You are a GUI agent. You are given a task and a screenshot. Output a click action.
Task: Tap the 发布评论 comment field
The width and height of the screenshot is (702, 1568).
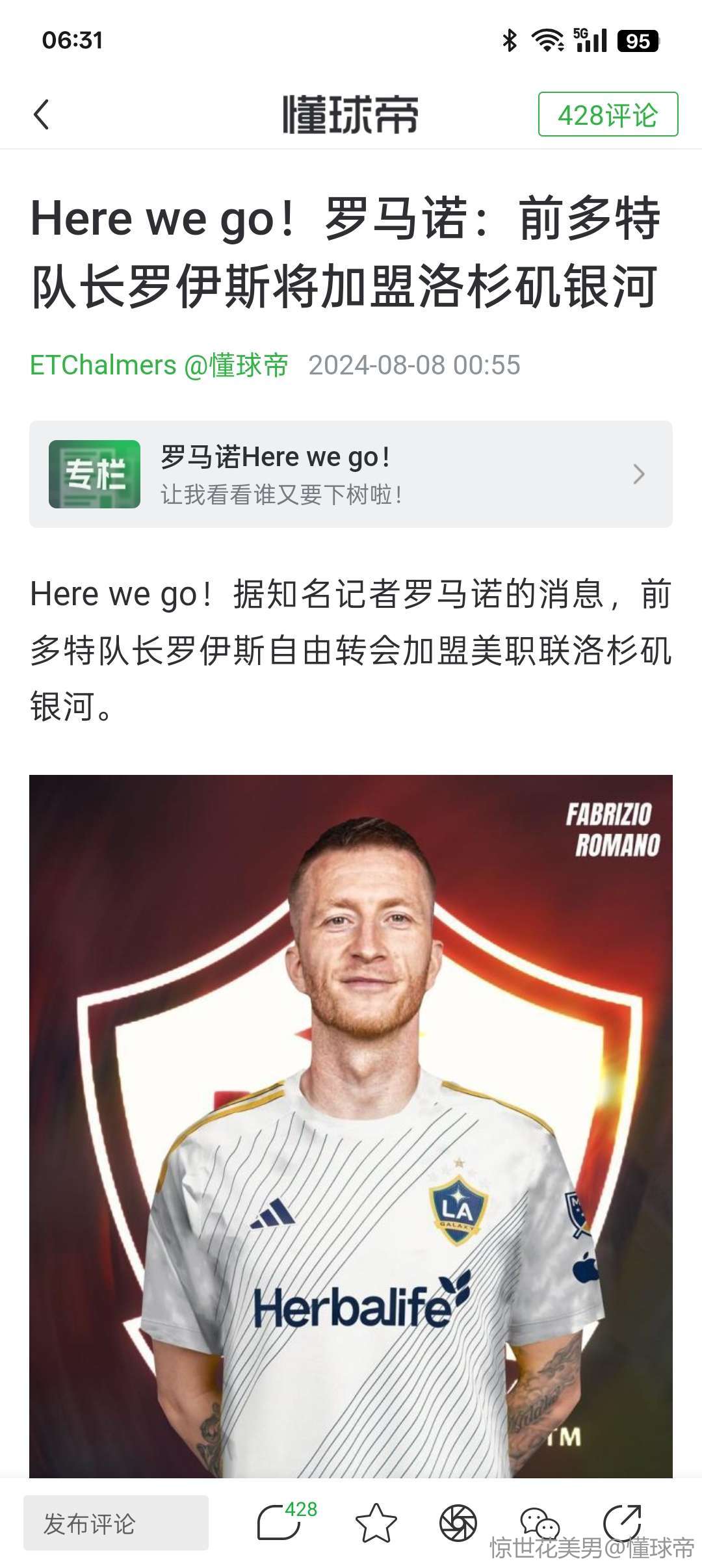point(116,1523)
